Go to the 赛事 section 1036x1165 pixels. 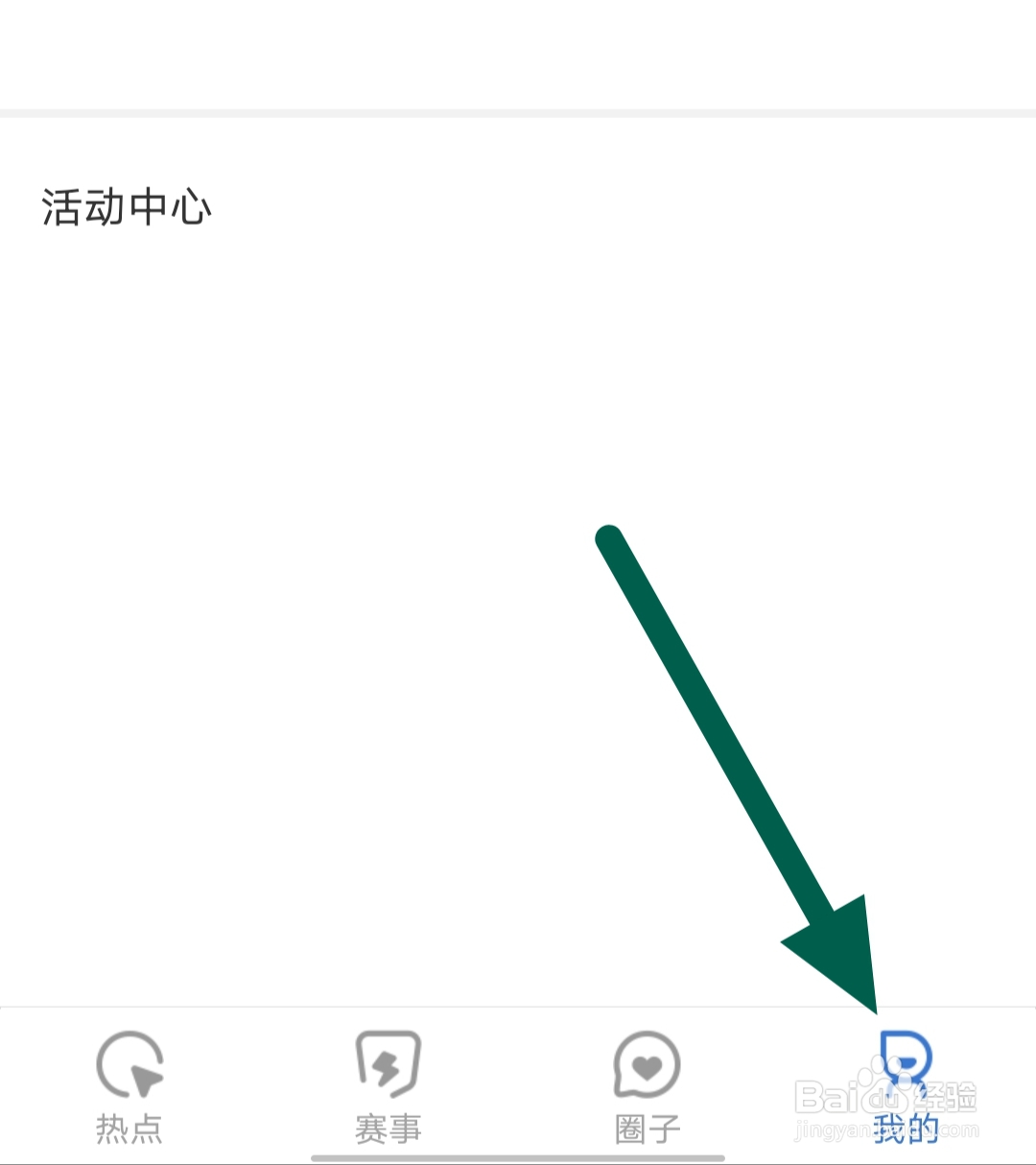click(388, 1094)
